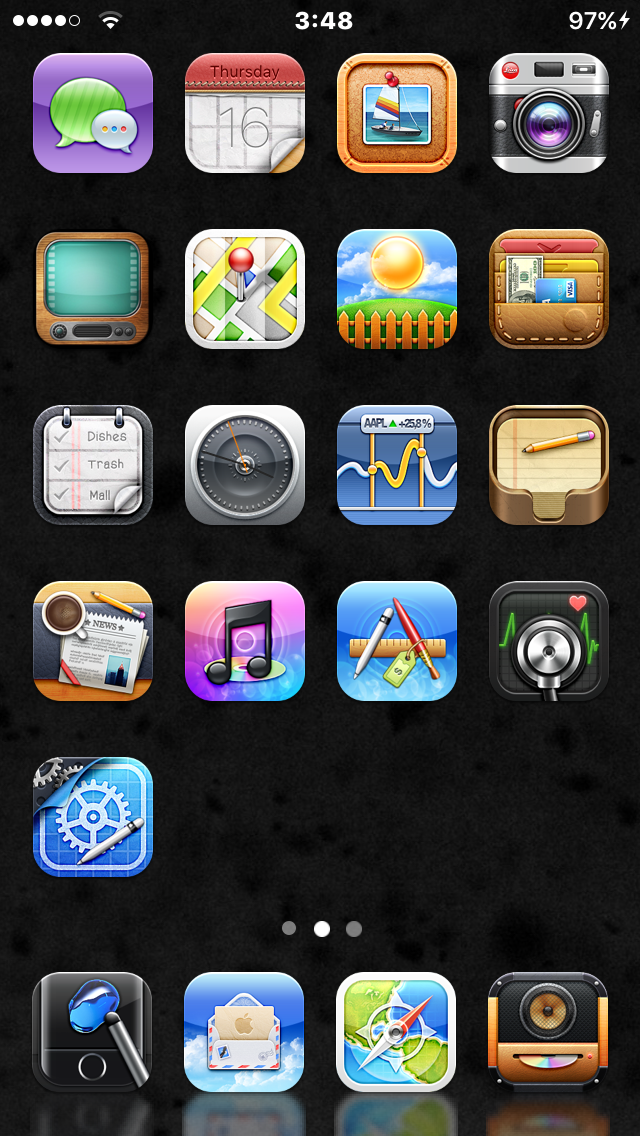Viewport: 640px width, 1136px height.
Task: Open the Health app with stethoscope
Action: pos(549,641)
